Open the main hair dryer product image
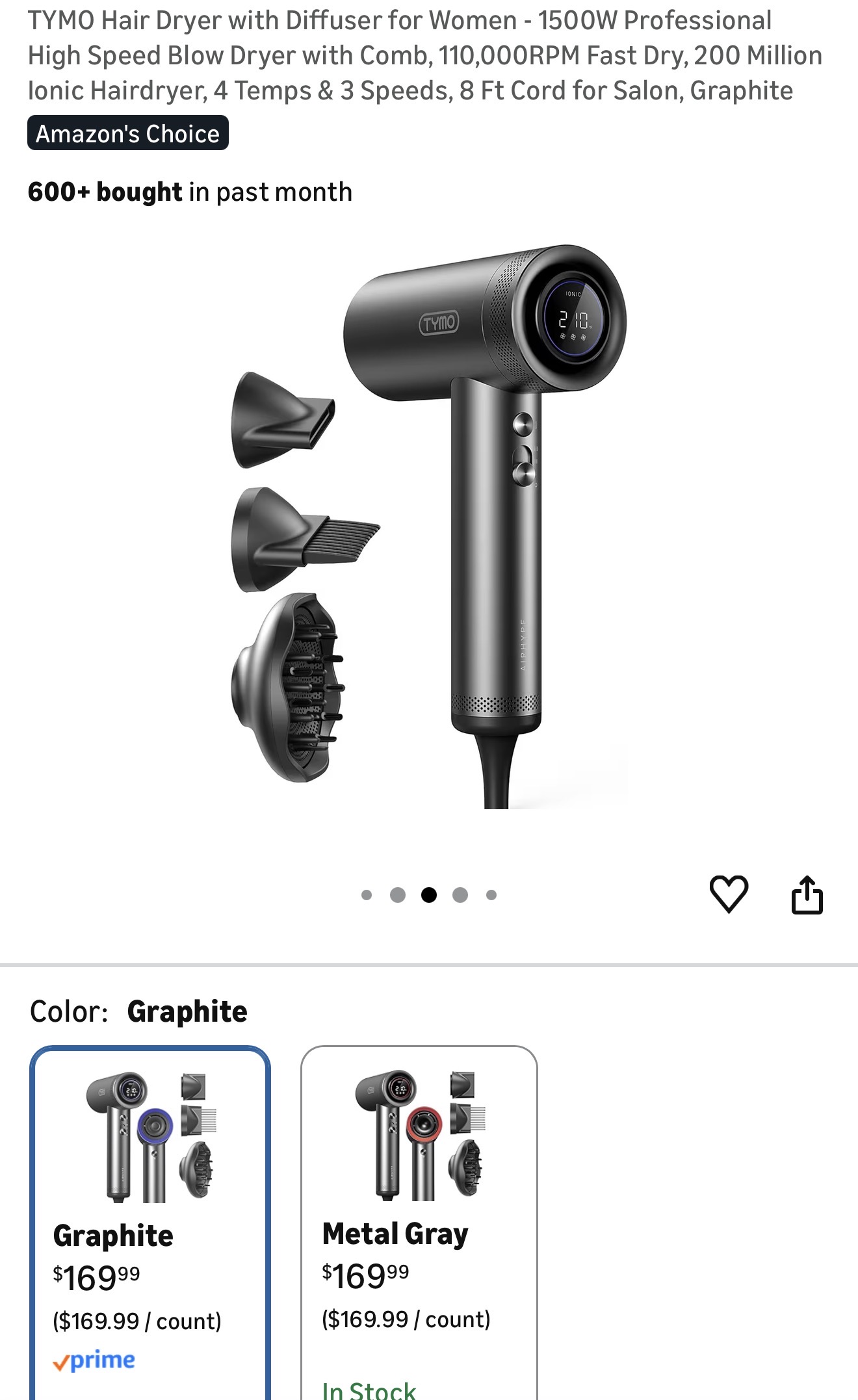This screenshot has width=858, height=1400. 429,526
